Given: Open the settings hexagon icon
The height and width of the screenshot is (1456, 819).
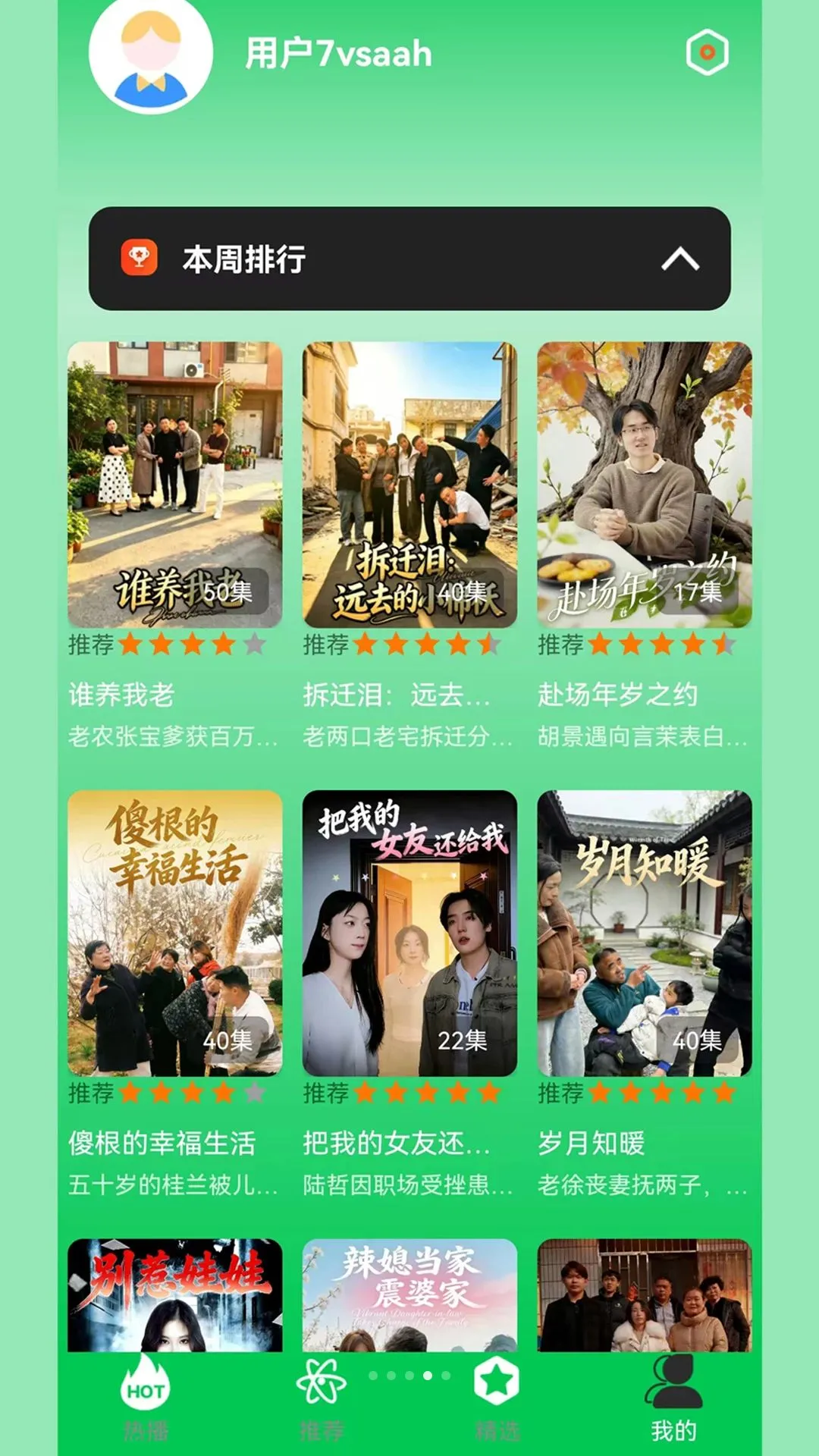Looking at the screenshot, I should (707, 52).
